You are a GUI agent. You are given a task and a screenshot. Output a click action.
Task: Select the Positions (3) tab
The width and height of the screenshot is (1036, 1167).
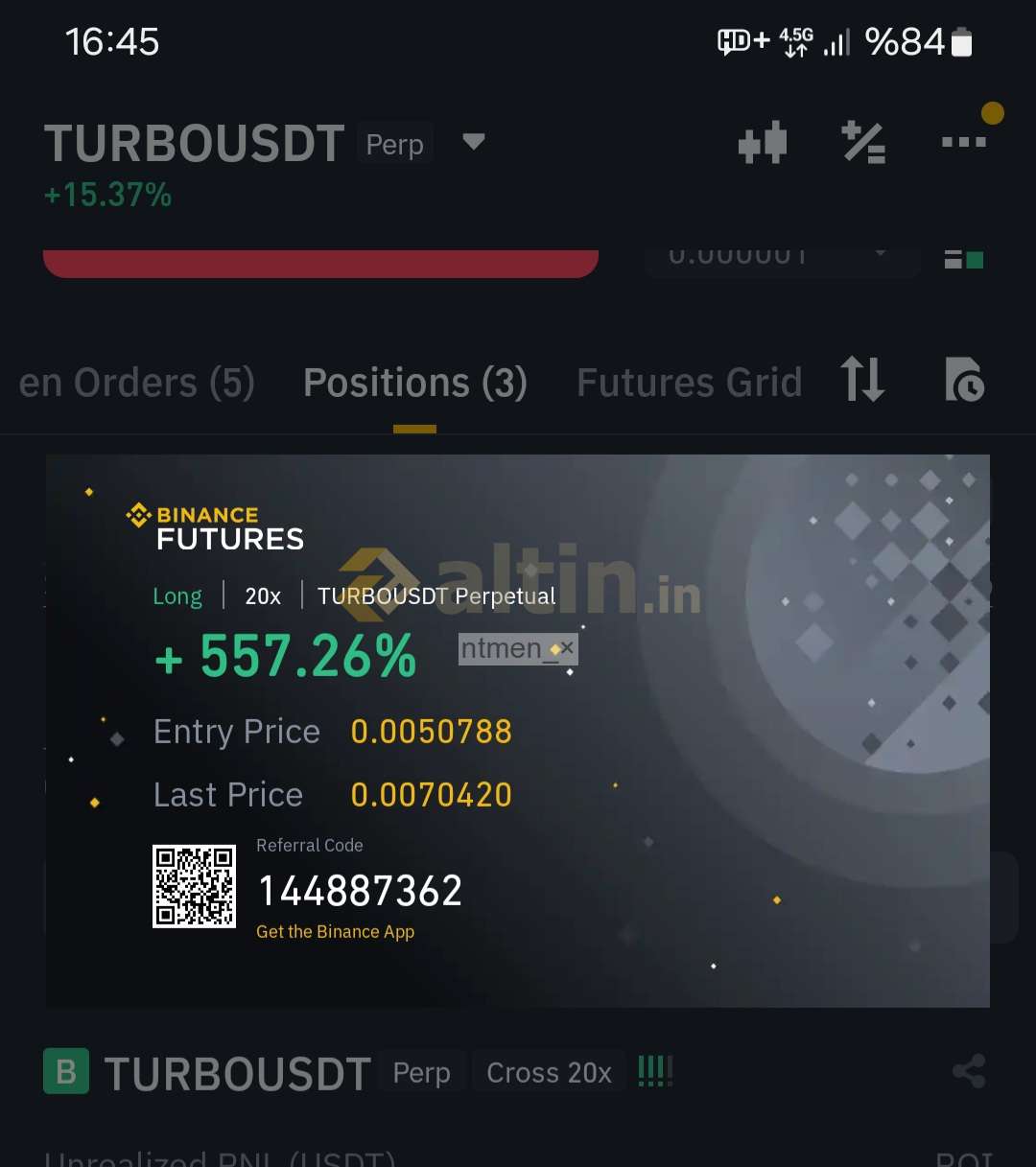tap(415, 383)
